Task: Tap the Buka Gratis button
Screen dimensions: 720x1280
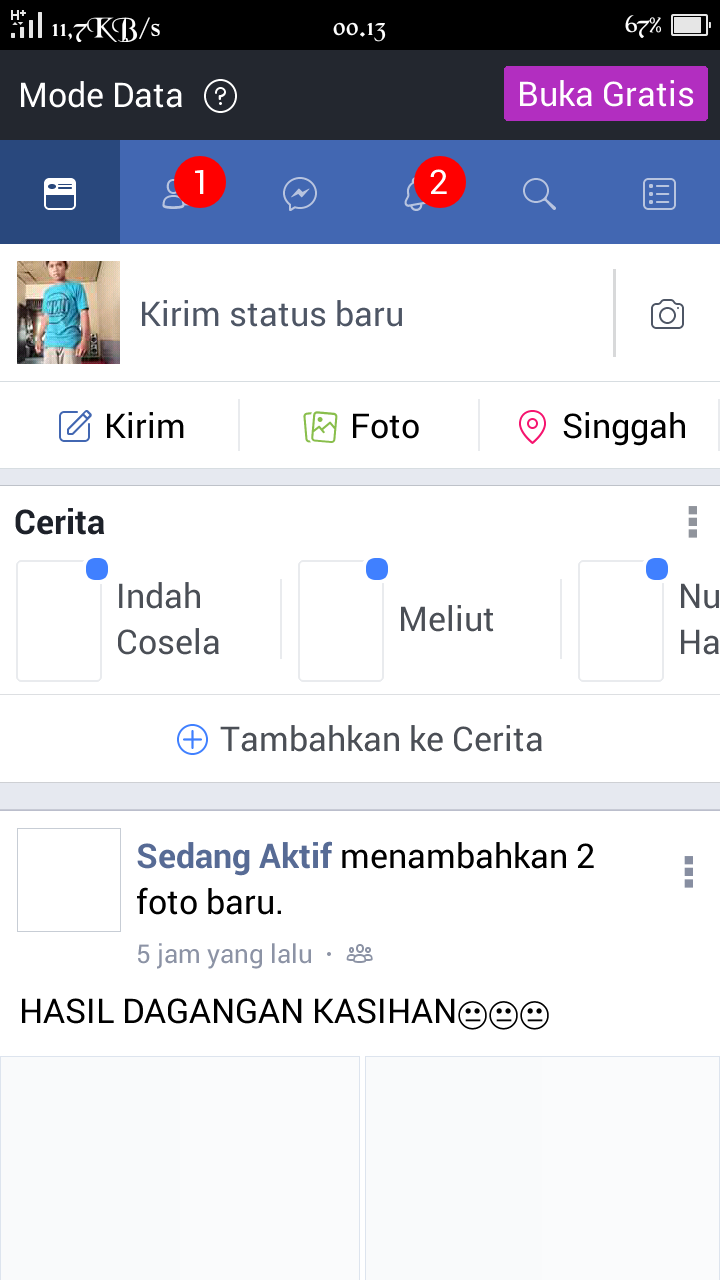Action: pos(606,95)
